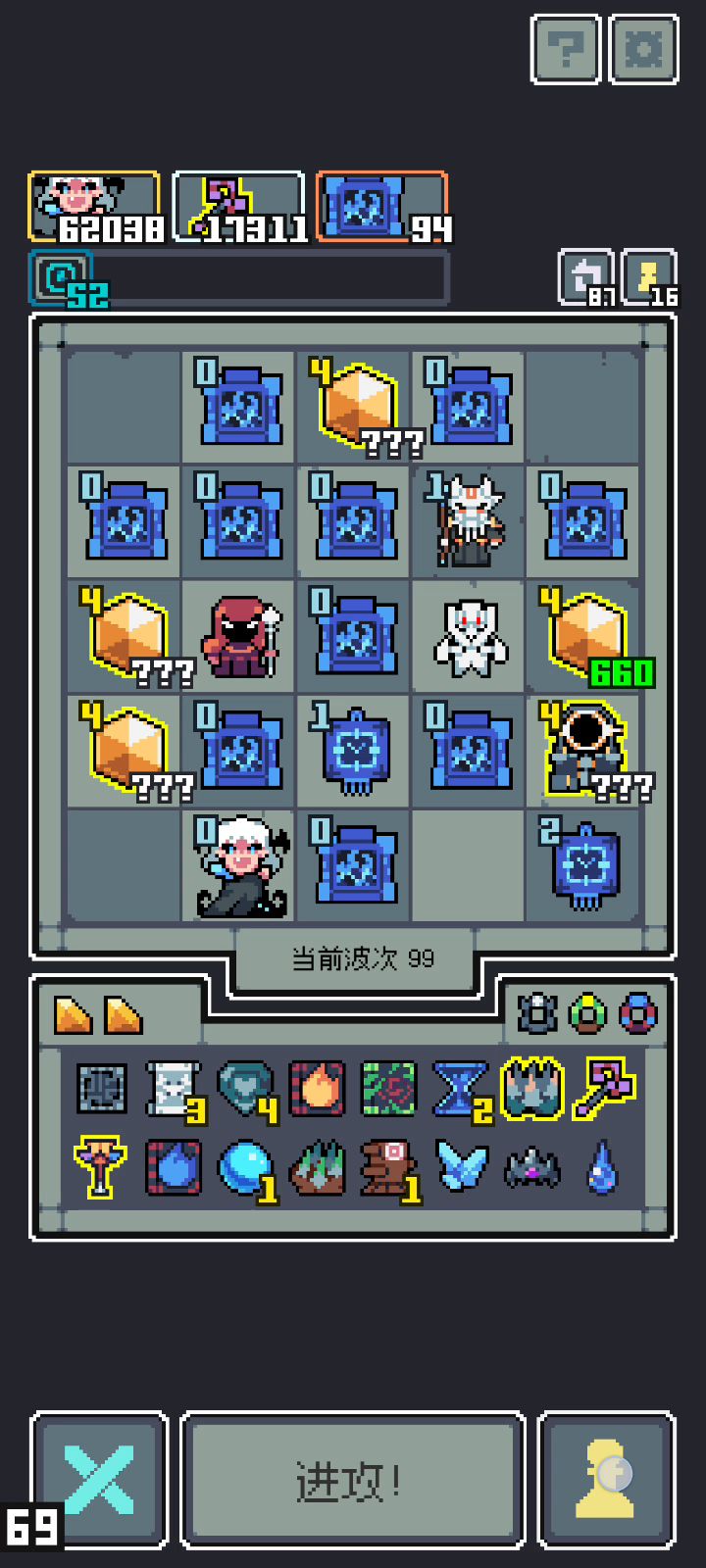Select the purple key item
Screen dimensions: 706x1568
604,1087
